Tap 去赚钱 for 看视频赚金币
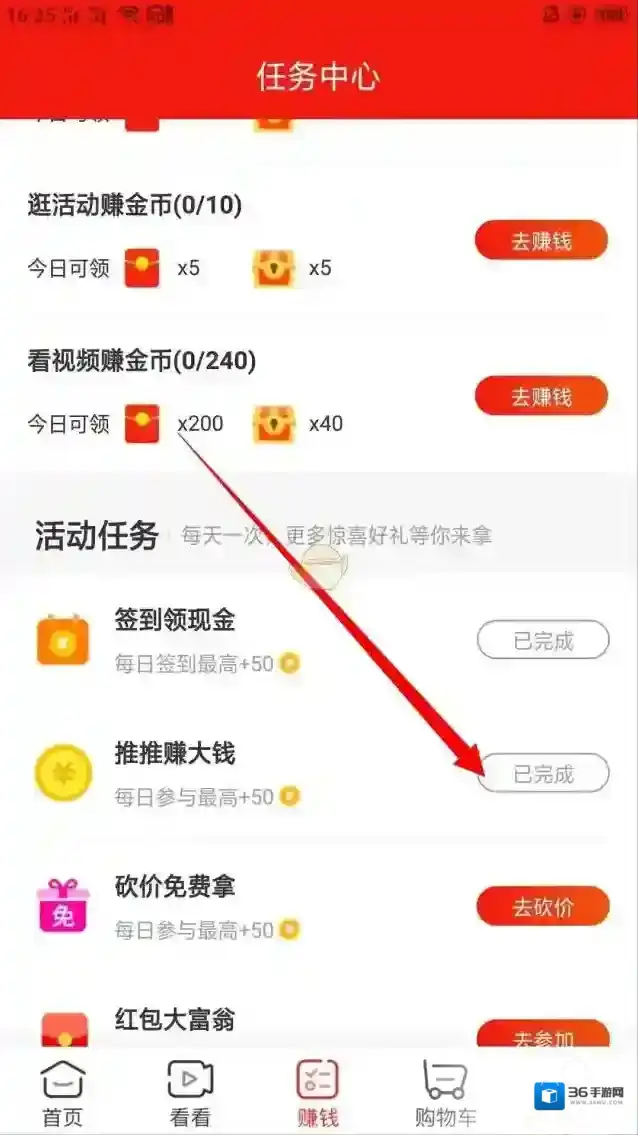 pos(541,396)
